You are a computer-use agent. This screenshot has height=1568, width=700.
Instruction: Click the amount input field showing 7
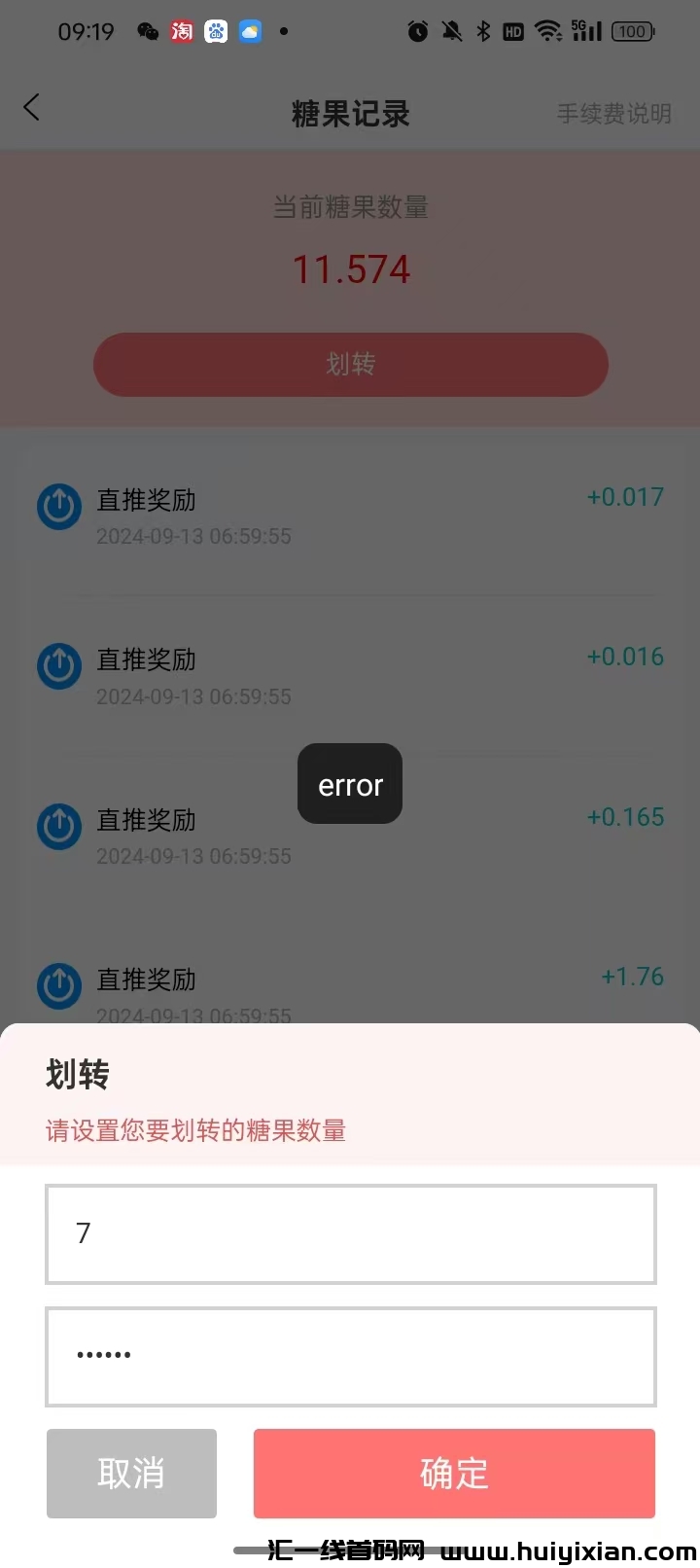pos(350,1233)
